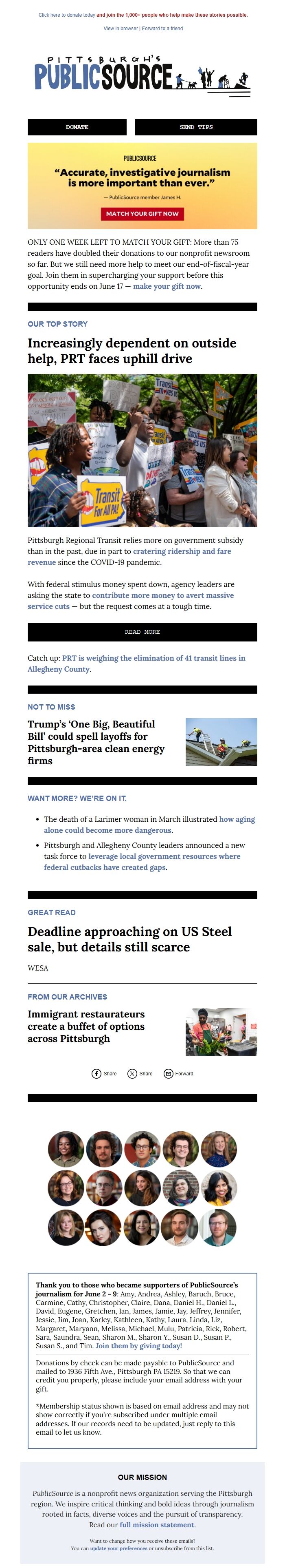
Task: Tap READ MORE under PRT story
Action: 142,632
